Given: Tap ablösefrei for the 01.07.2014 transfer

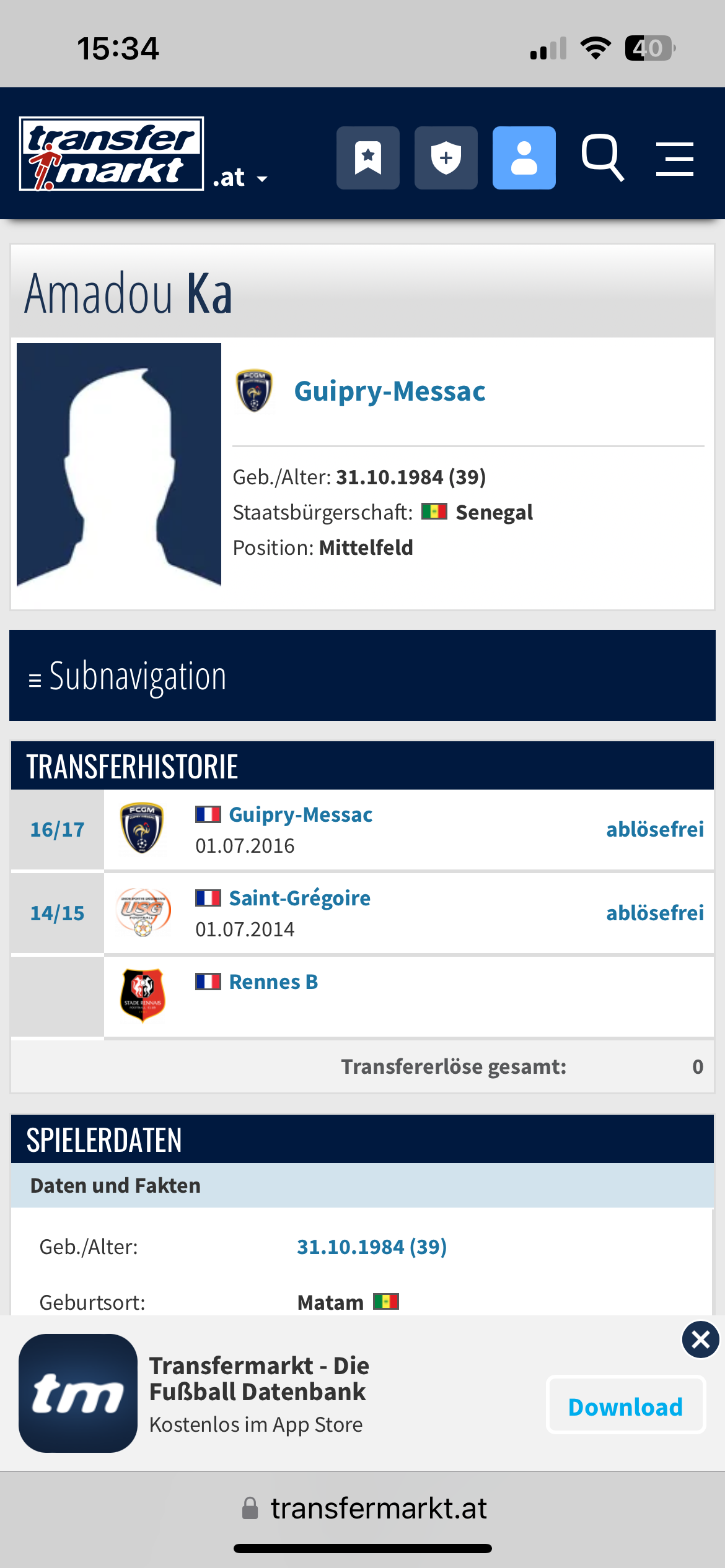Looking at the screenshot, I should 655,913.
